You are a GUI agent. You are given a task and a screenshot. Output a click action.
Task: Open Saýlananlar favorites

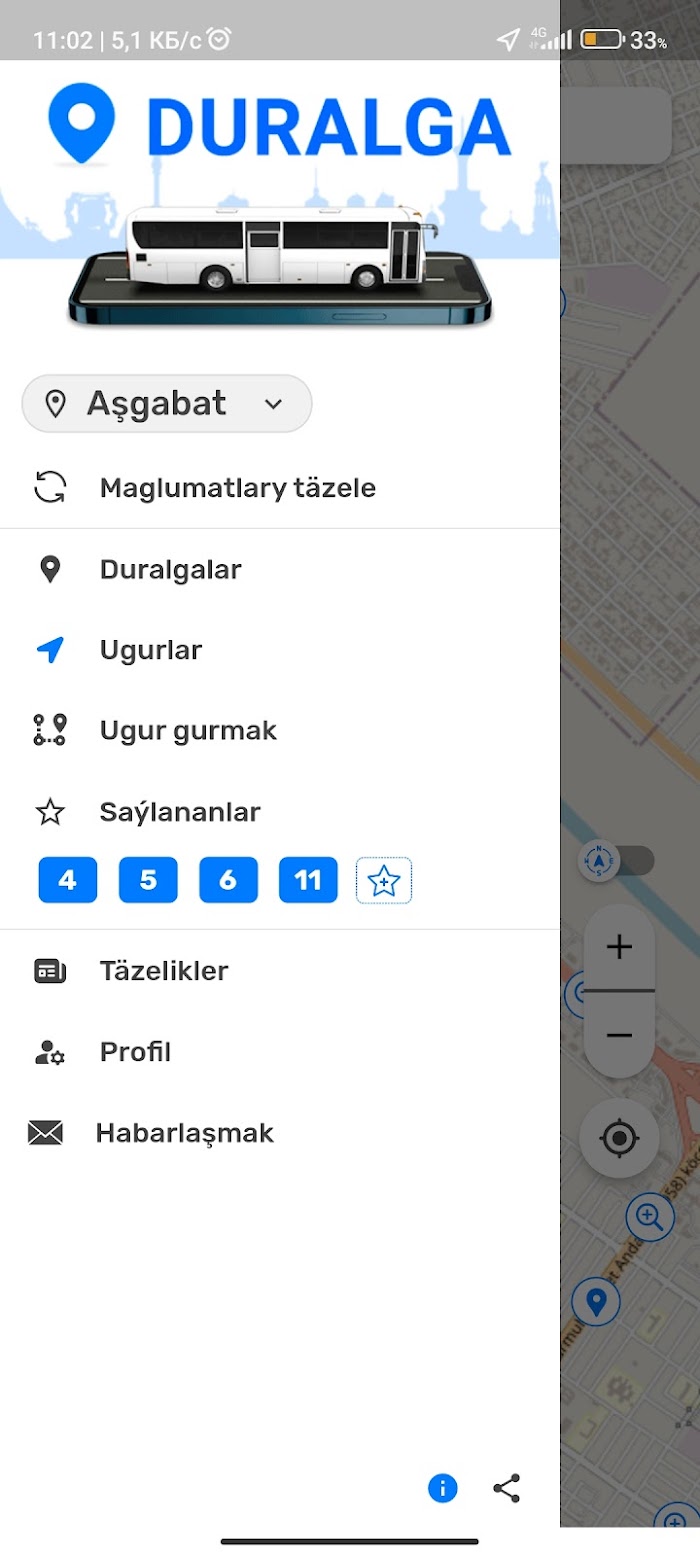tap(280, 812)
